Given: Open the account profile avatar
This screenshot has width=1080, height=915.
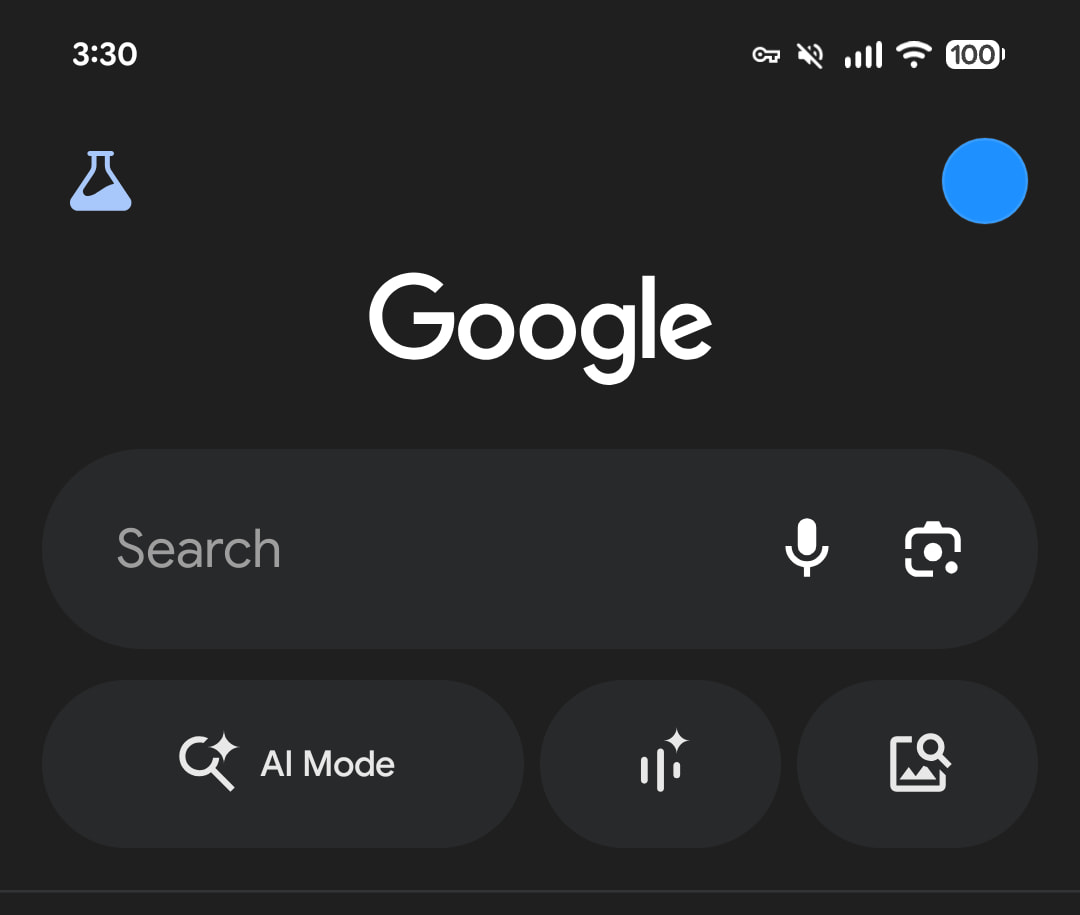Looking at the screenshot, I should (984, 181).
